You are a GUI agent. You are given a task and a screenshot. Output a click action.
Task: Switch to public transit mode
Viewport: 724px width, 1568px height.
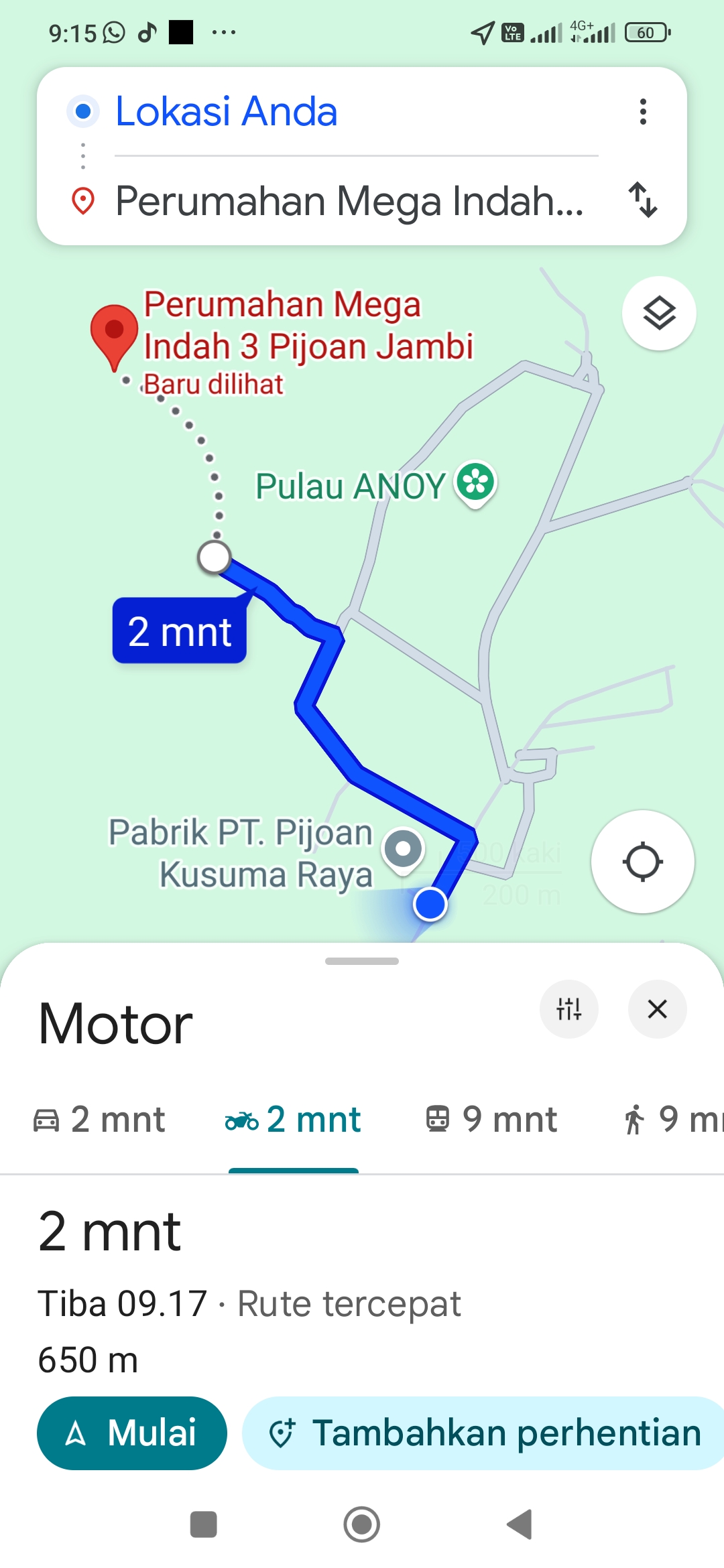tap(491, 1120)
